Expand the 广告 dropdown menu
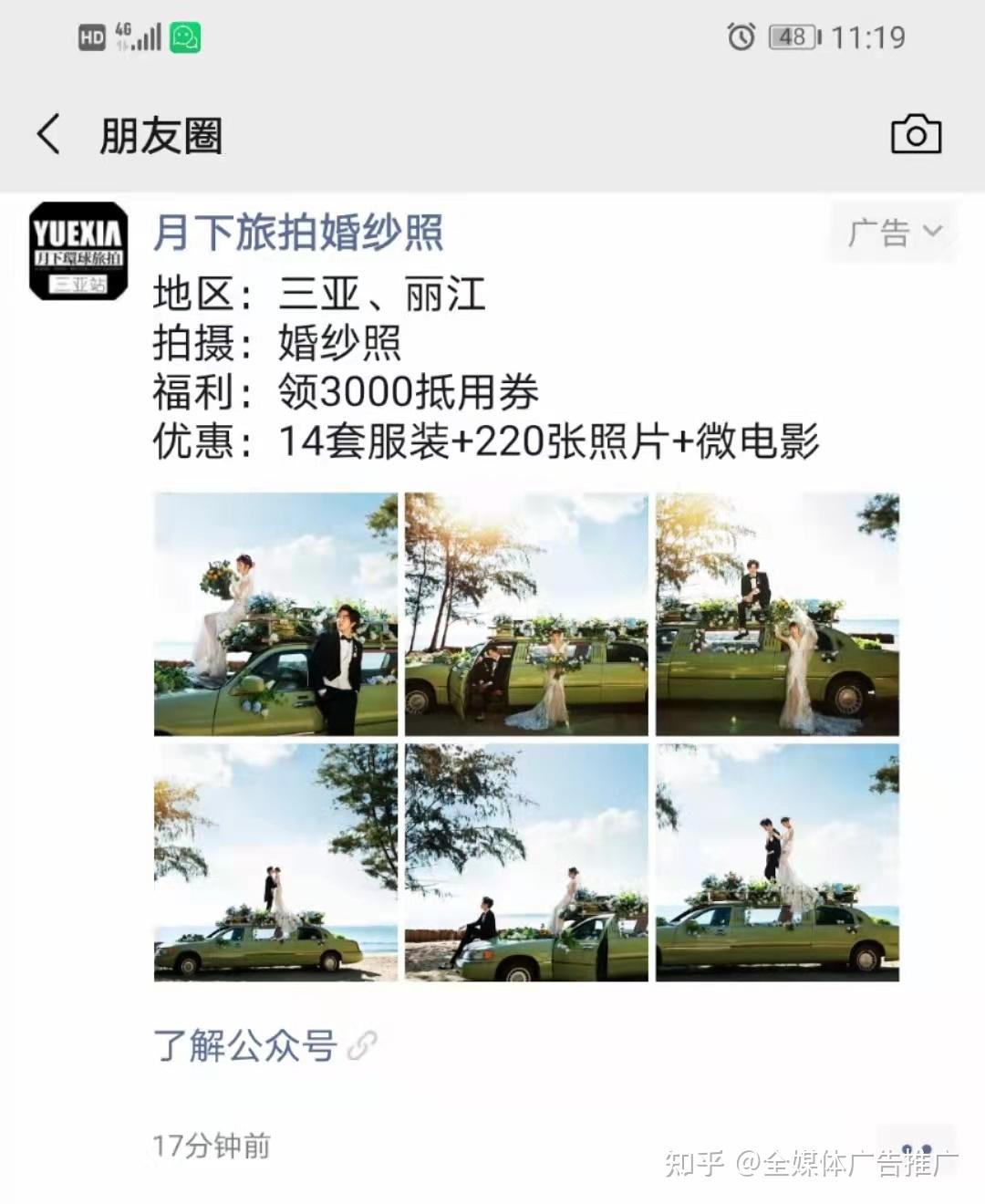Image resolution: width=985 pixels, height=1204 pixels. [894, 233]
